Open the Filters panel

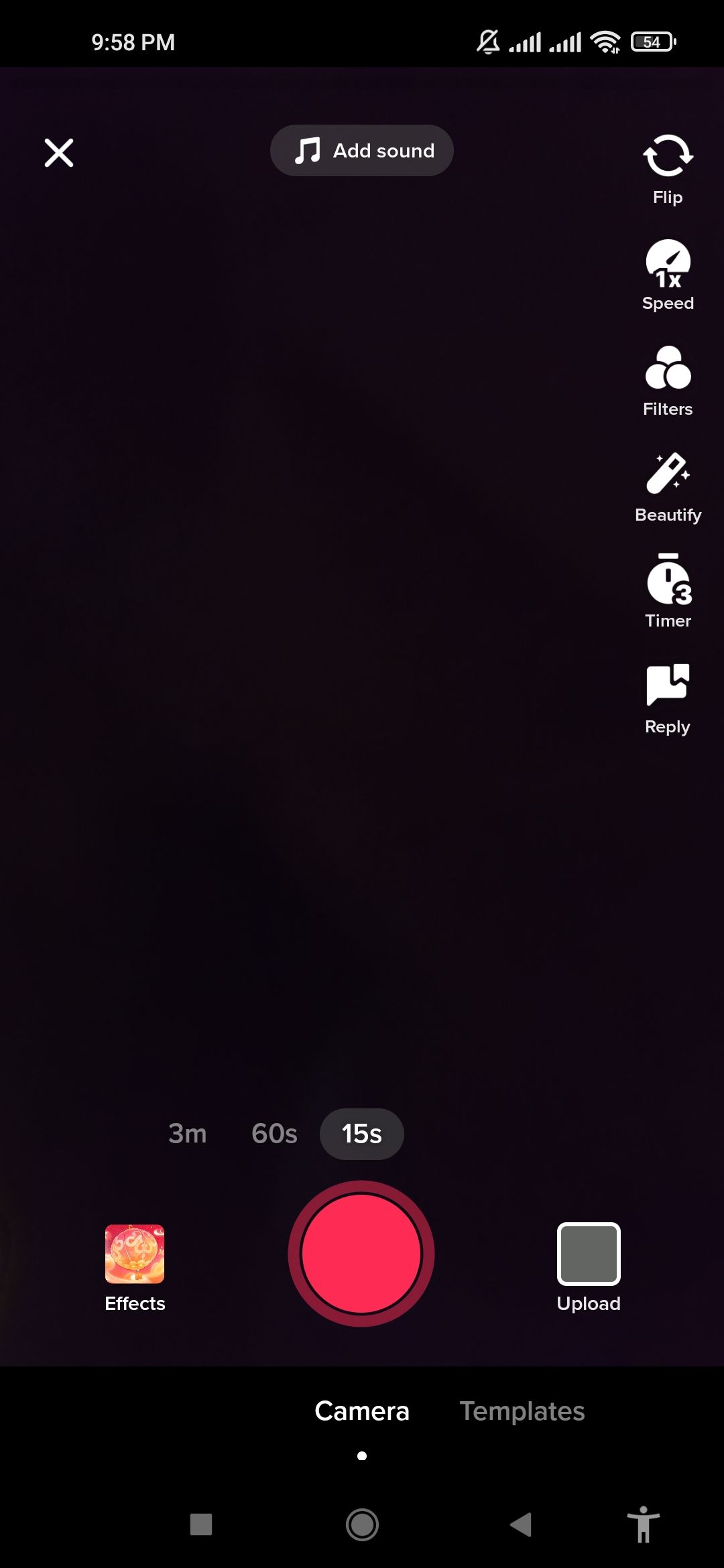click(668, 381)
